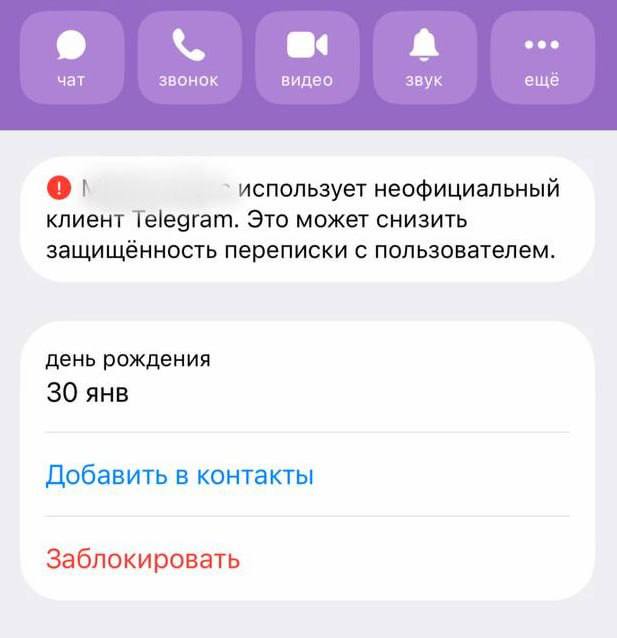
Task: Tap Добавить в контакты
Action: [180, 475]
